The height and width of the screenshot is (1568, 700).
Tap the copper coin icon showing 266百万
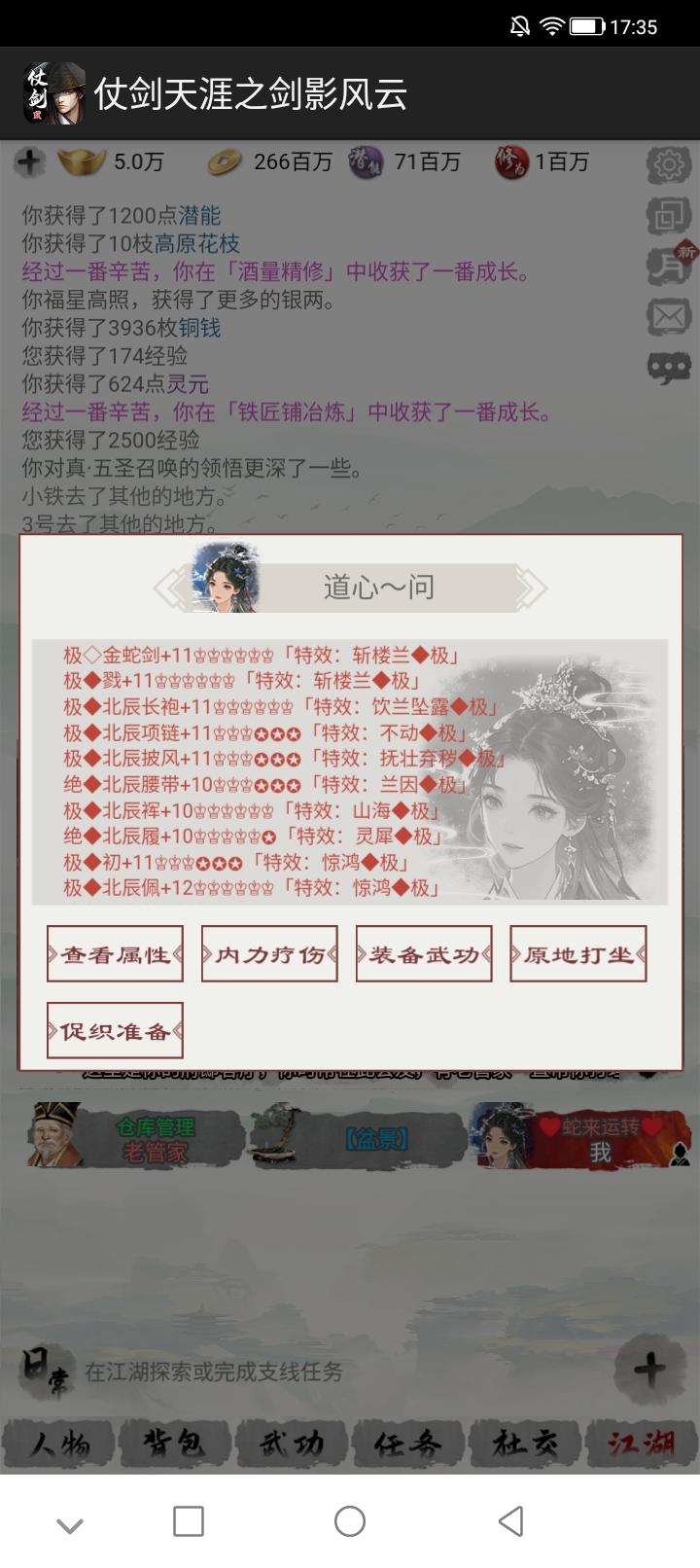(225, 162)
